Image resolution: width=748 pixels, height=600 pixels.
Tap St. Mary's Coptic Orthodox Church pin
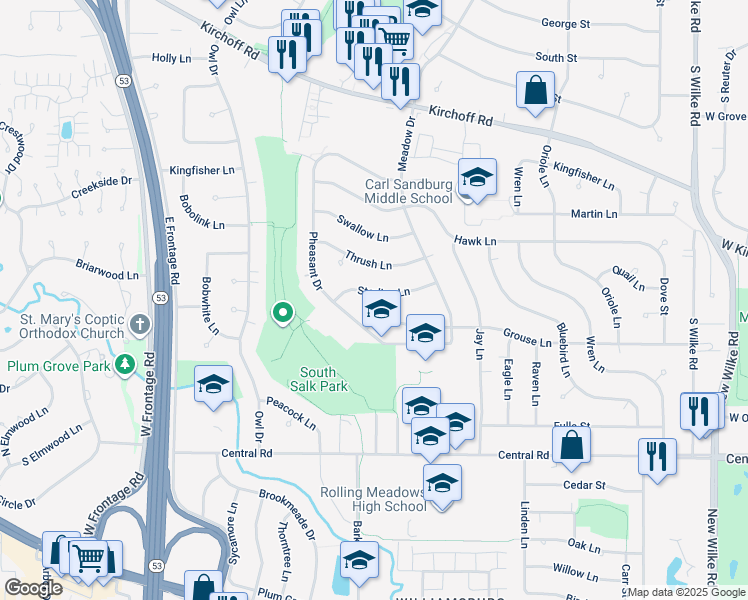click(x=140, y=325)
